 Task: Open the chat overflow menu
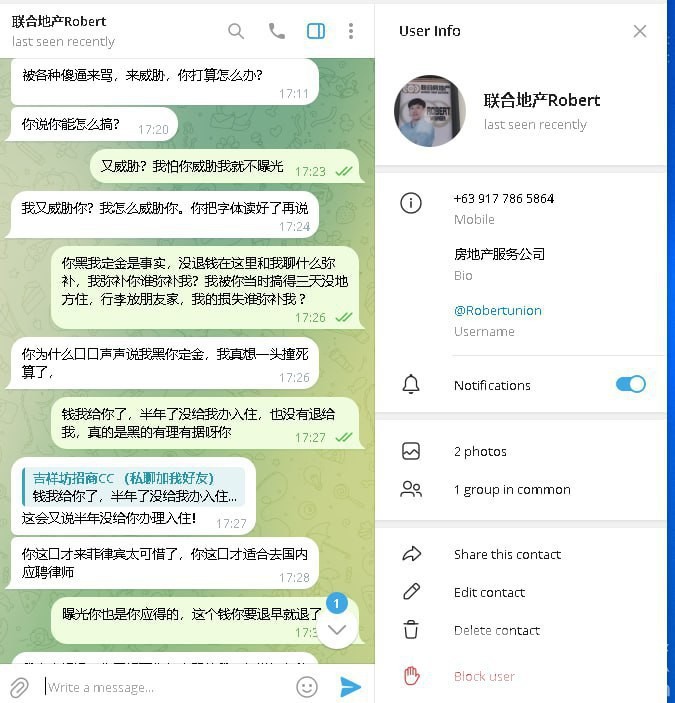[350, 31]
